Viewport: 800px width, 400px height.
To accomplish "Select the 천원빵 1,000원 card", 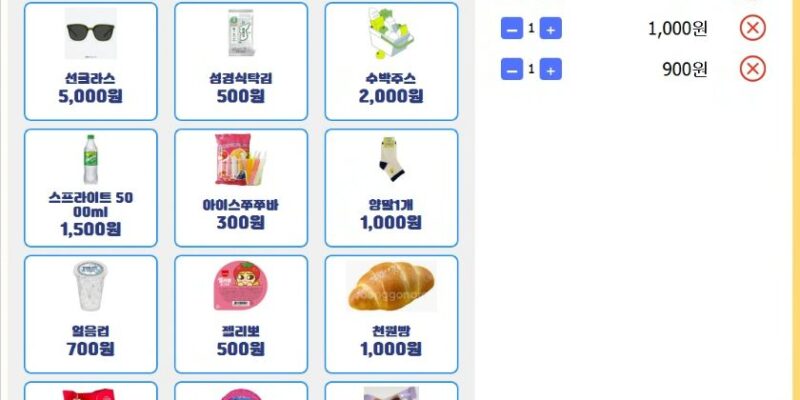I will coord(391,314).
